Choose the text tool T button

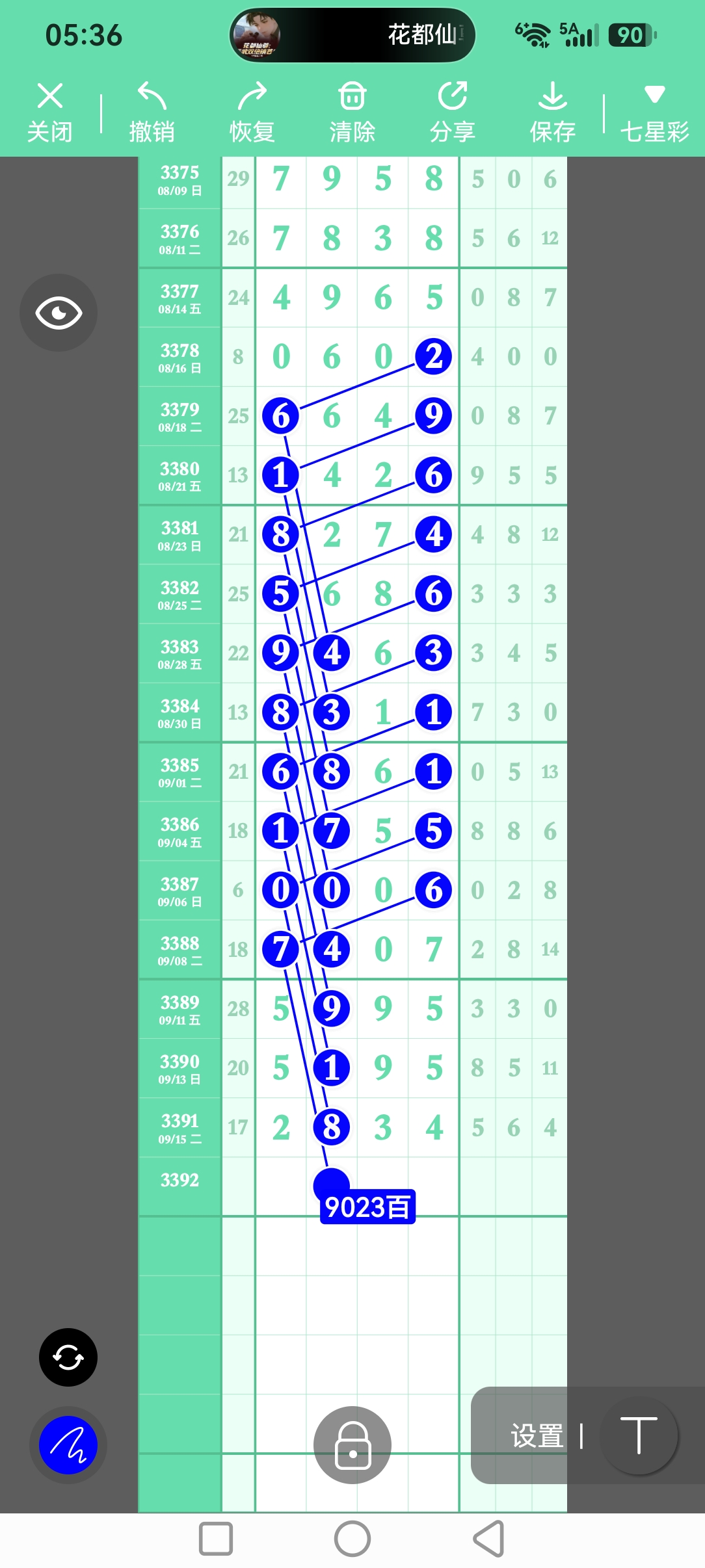coord(639,1436)
